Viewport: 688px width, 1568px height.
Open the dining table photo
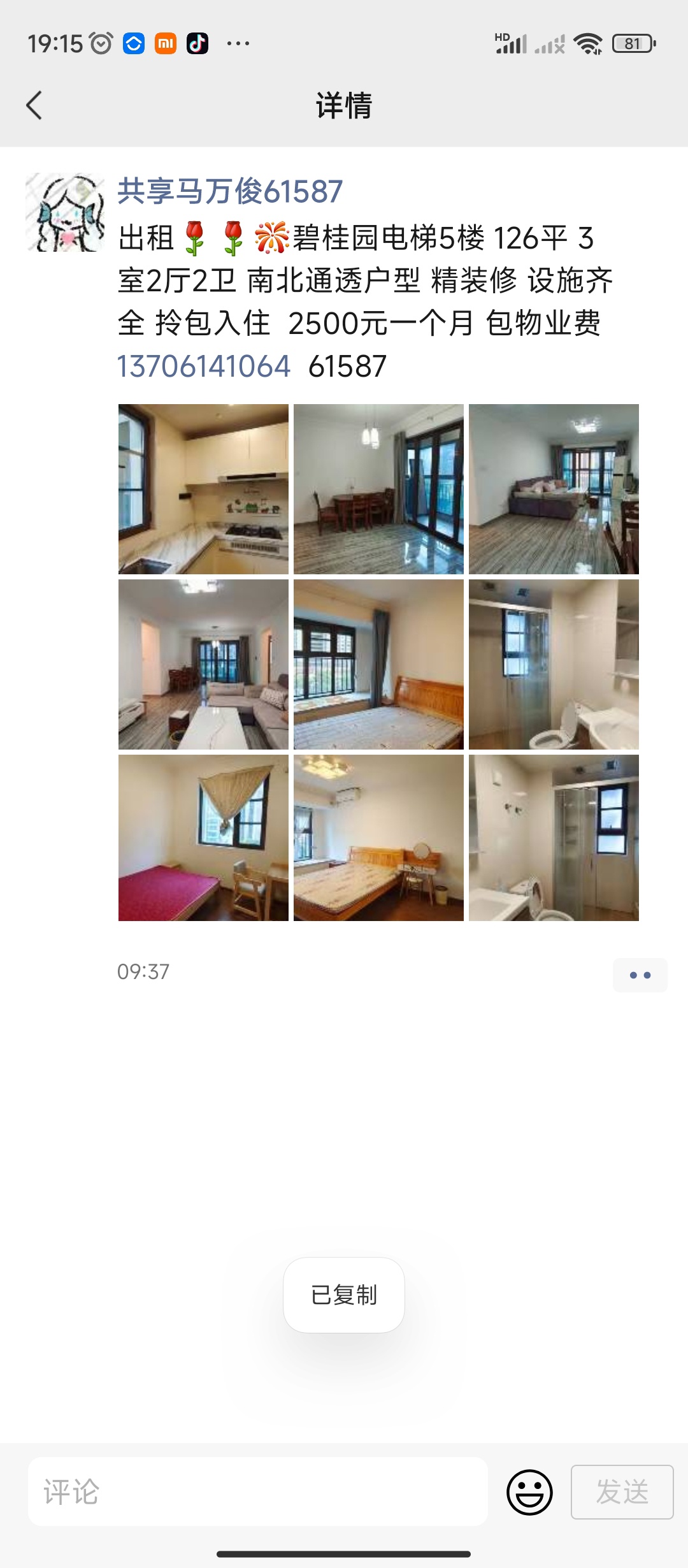click(378, 489)
